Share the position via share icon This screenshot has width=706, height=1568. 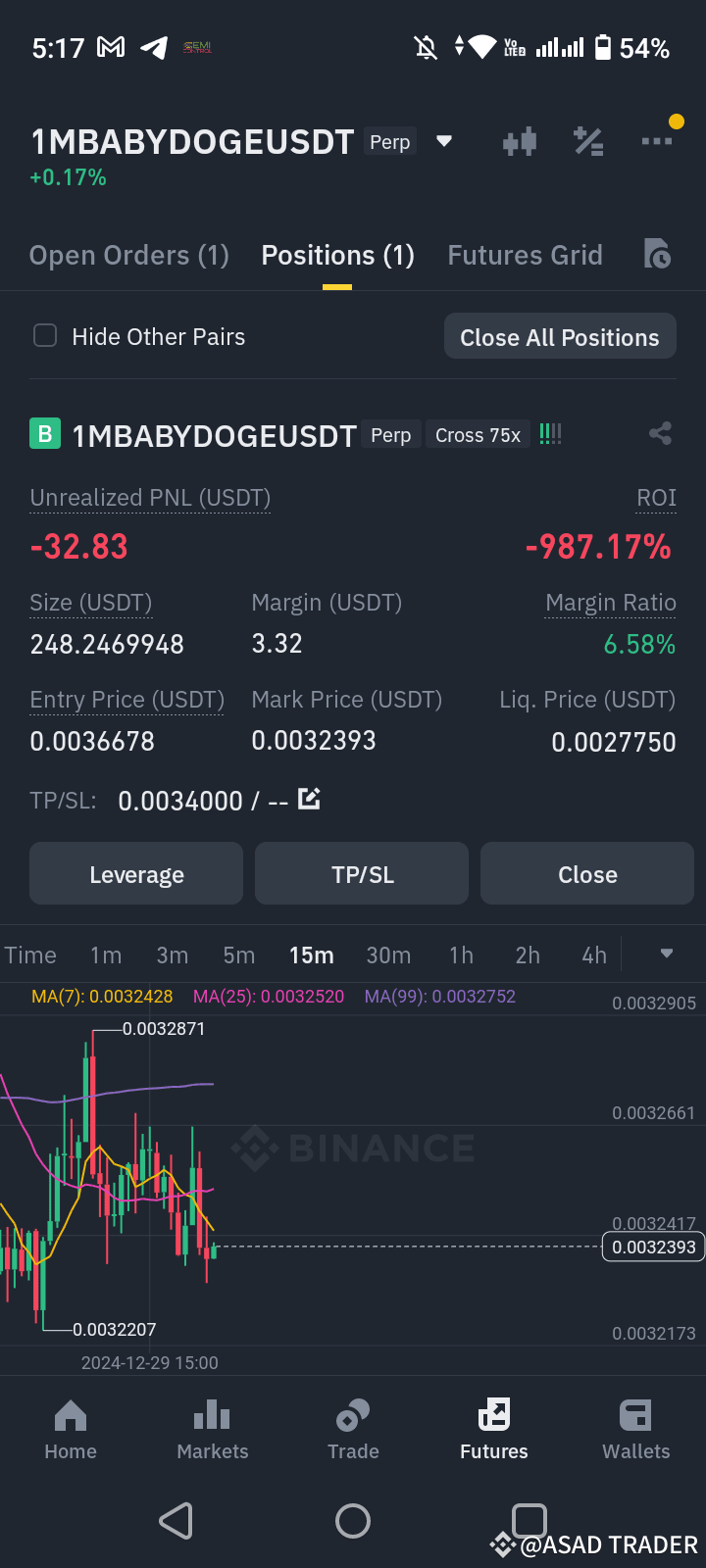point(660,433)
